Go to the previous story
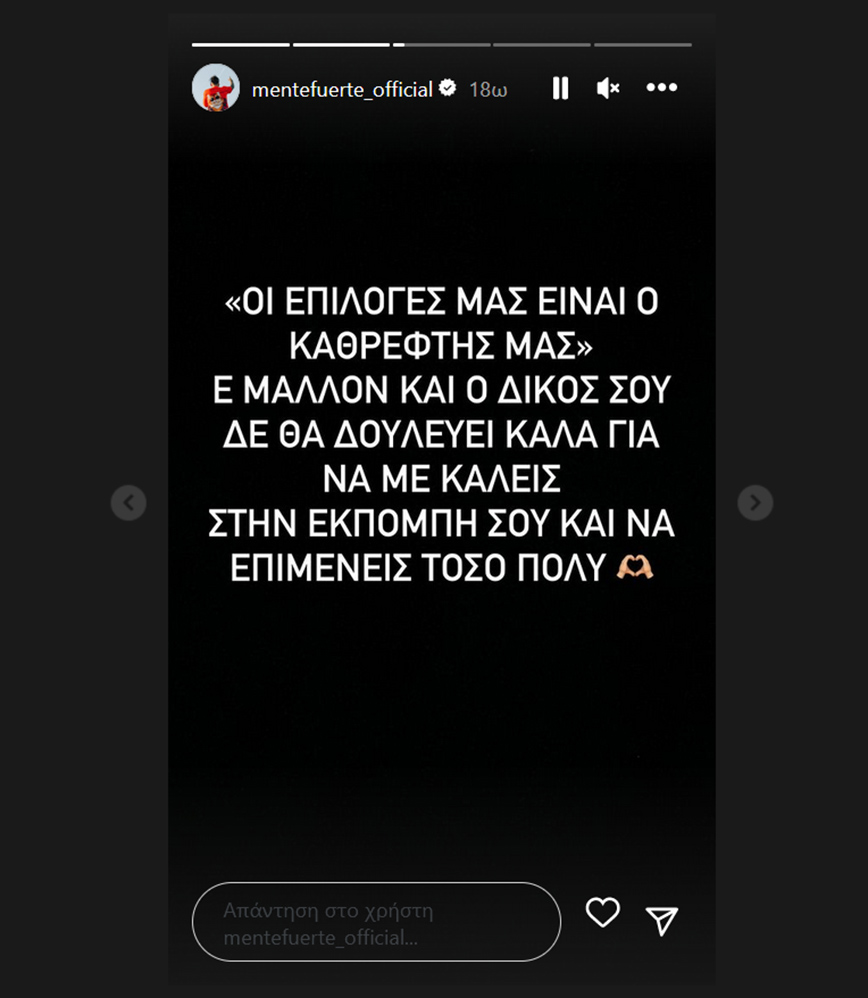The image size is (868, 998). pos(129,502)
